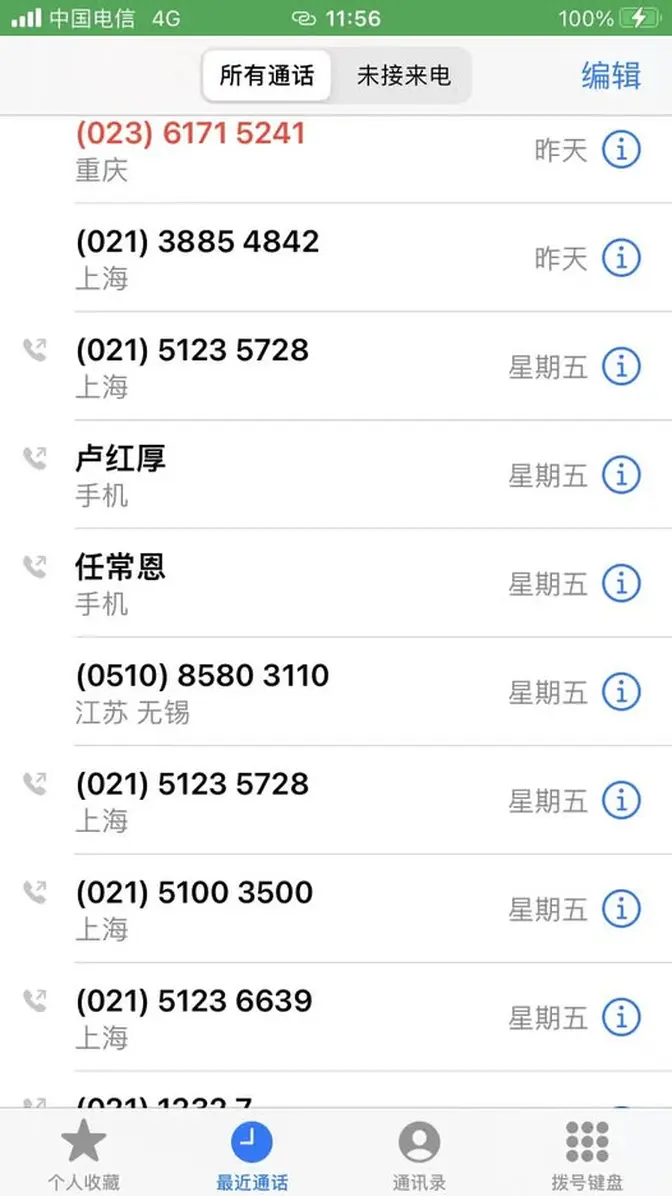The height and width of the screenshot is (1196, 672).
Task: Open details for (0510) 8580 3110
Action: pos(621,691)
